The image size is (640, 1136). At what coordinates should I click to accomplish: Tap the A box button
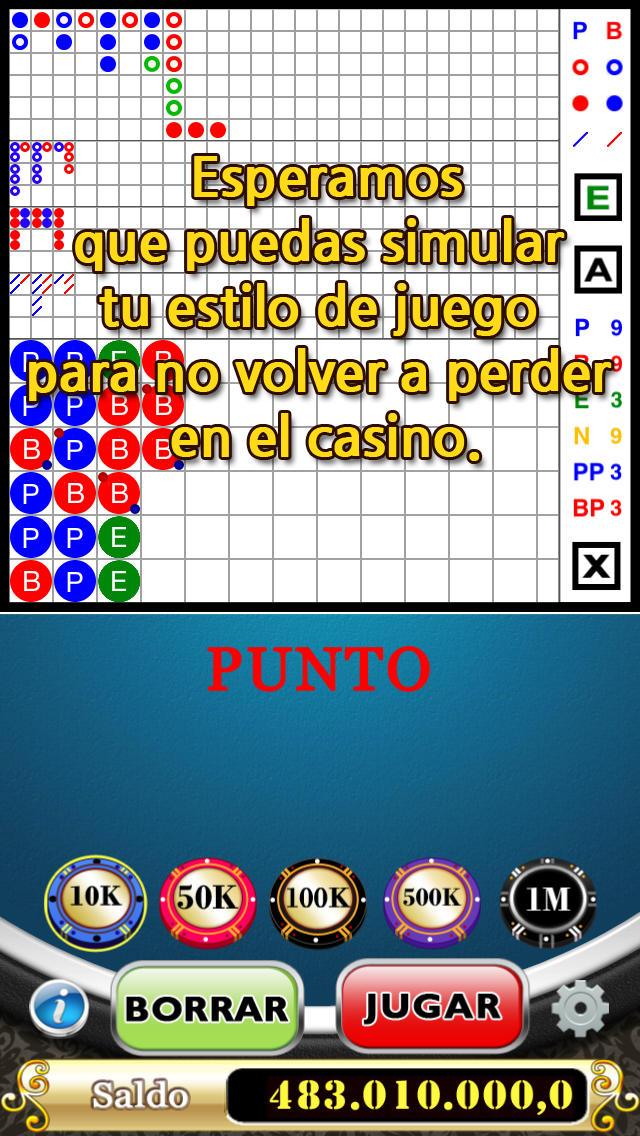tap(598, 270)
